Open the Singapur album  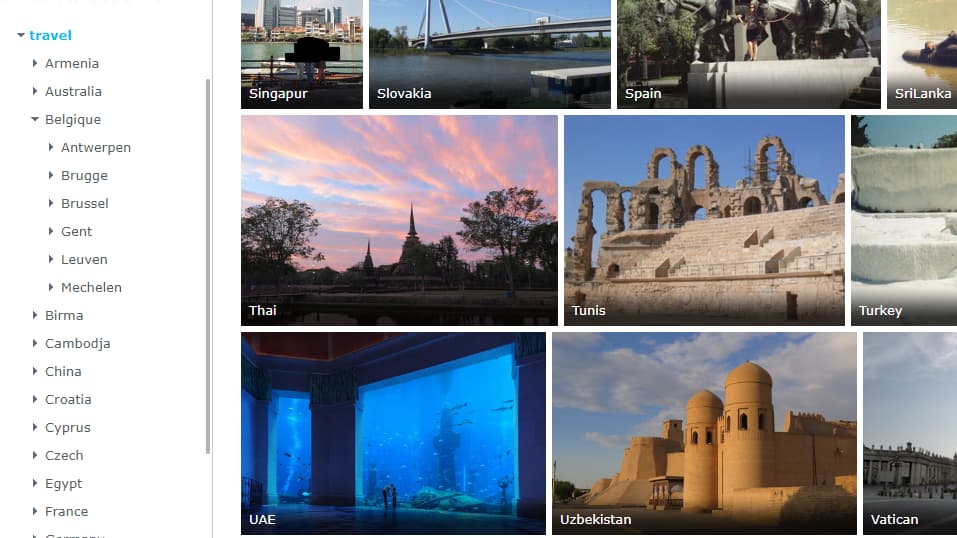301,54
